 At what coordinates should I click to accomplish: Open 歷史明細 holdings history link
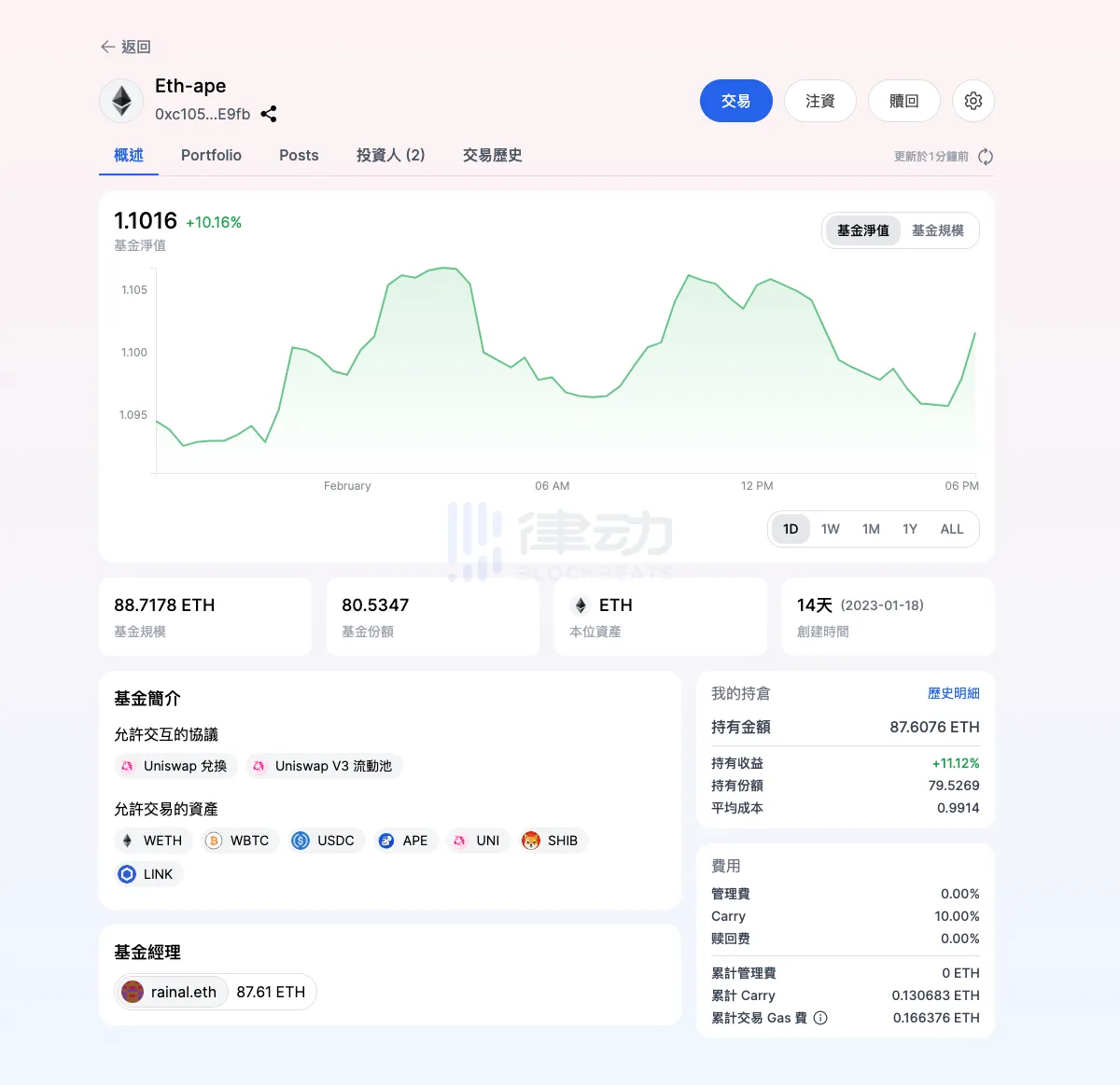(953, 693)
